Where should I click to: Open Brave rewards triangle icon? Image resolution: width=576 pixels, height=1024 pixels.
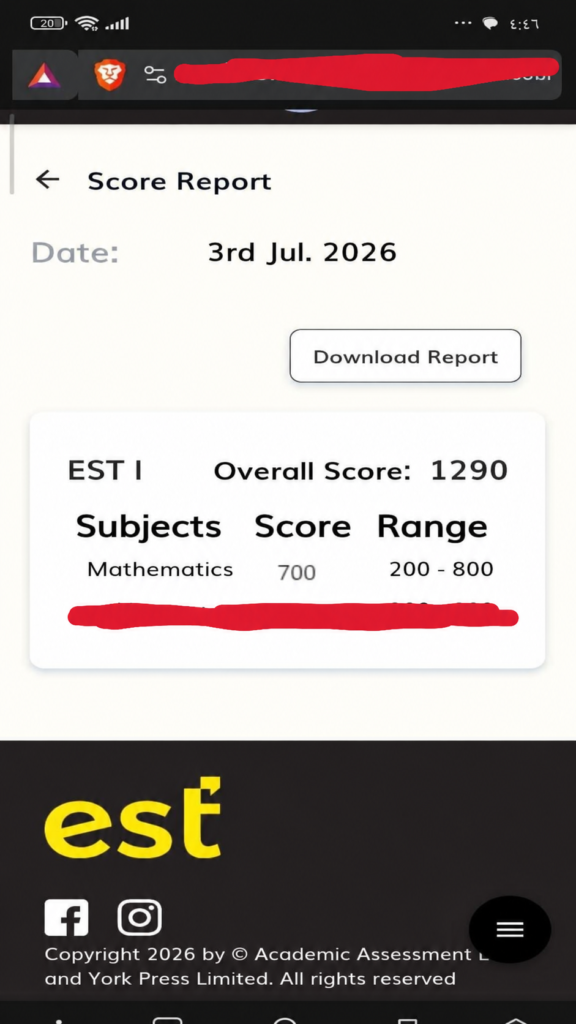[44, 75]
